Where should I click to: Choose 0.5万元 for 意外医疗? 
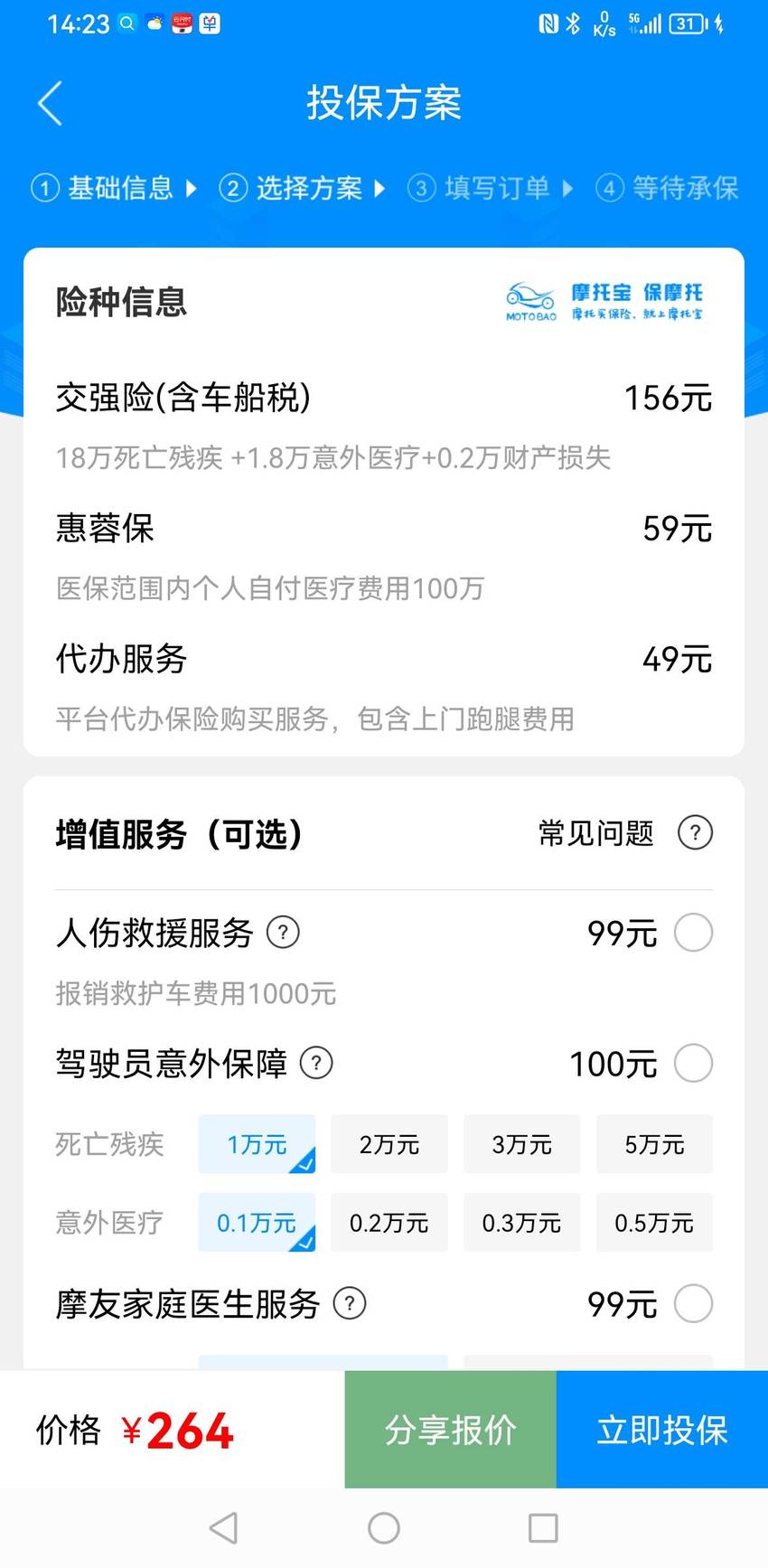654,1223
